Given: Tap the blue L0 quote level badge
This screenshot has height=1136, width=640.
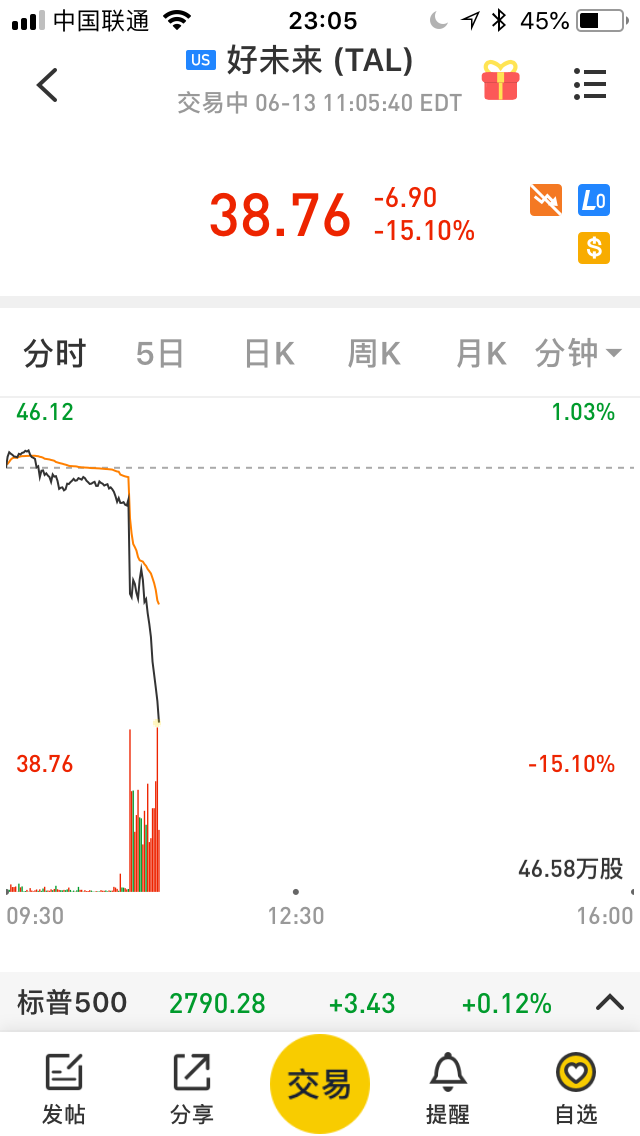Looking at the screenshot, I should (x=593, y=201).
